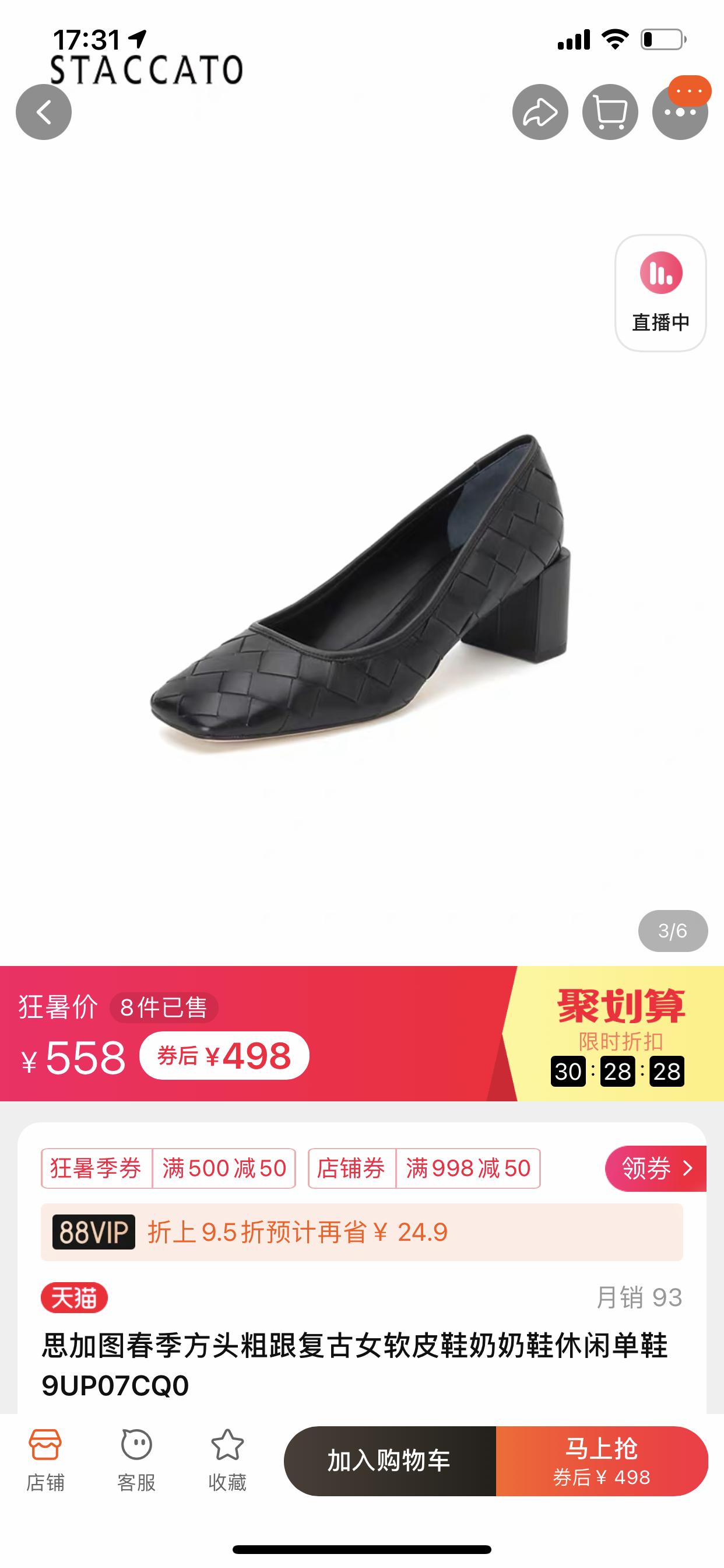The width and height of the screenshot is (724, 1568).
Task: Select the 店铺券 满998减50 coupon
Action: tap(424, 1168)
